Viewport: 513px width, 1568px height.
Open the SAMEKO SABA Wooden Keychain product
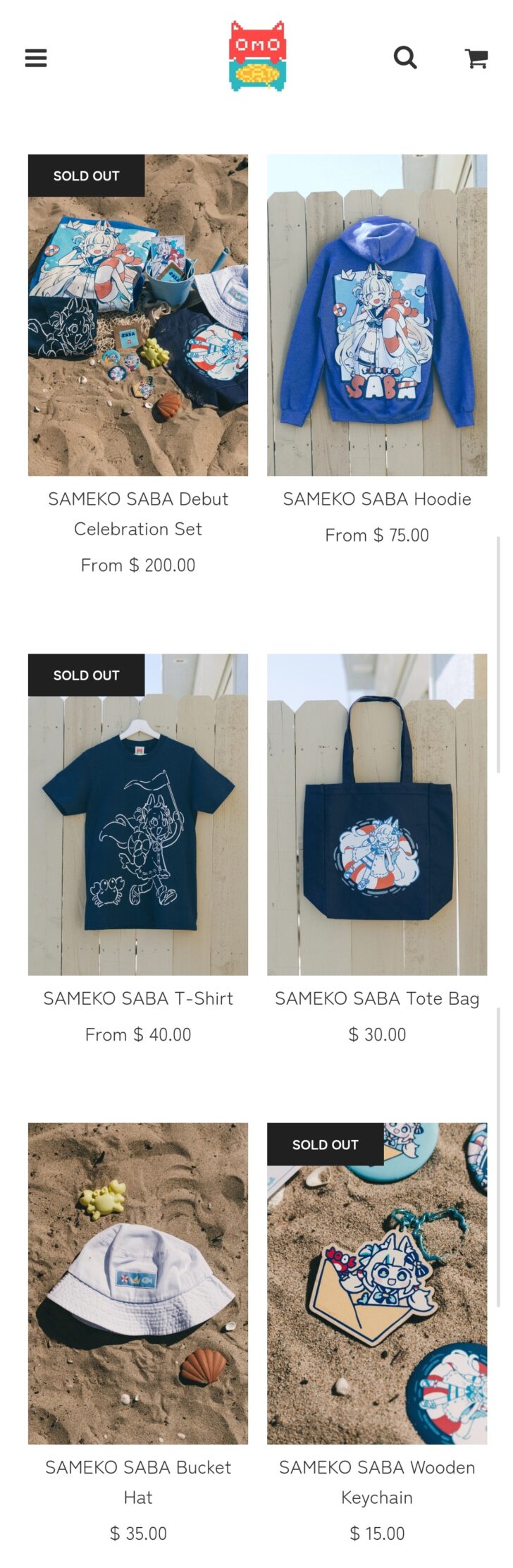pyautogui.click(x=377, y=1283)
